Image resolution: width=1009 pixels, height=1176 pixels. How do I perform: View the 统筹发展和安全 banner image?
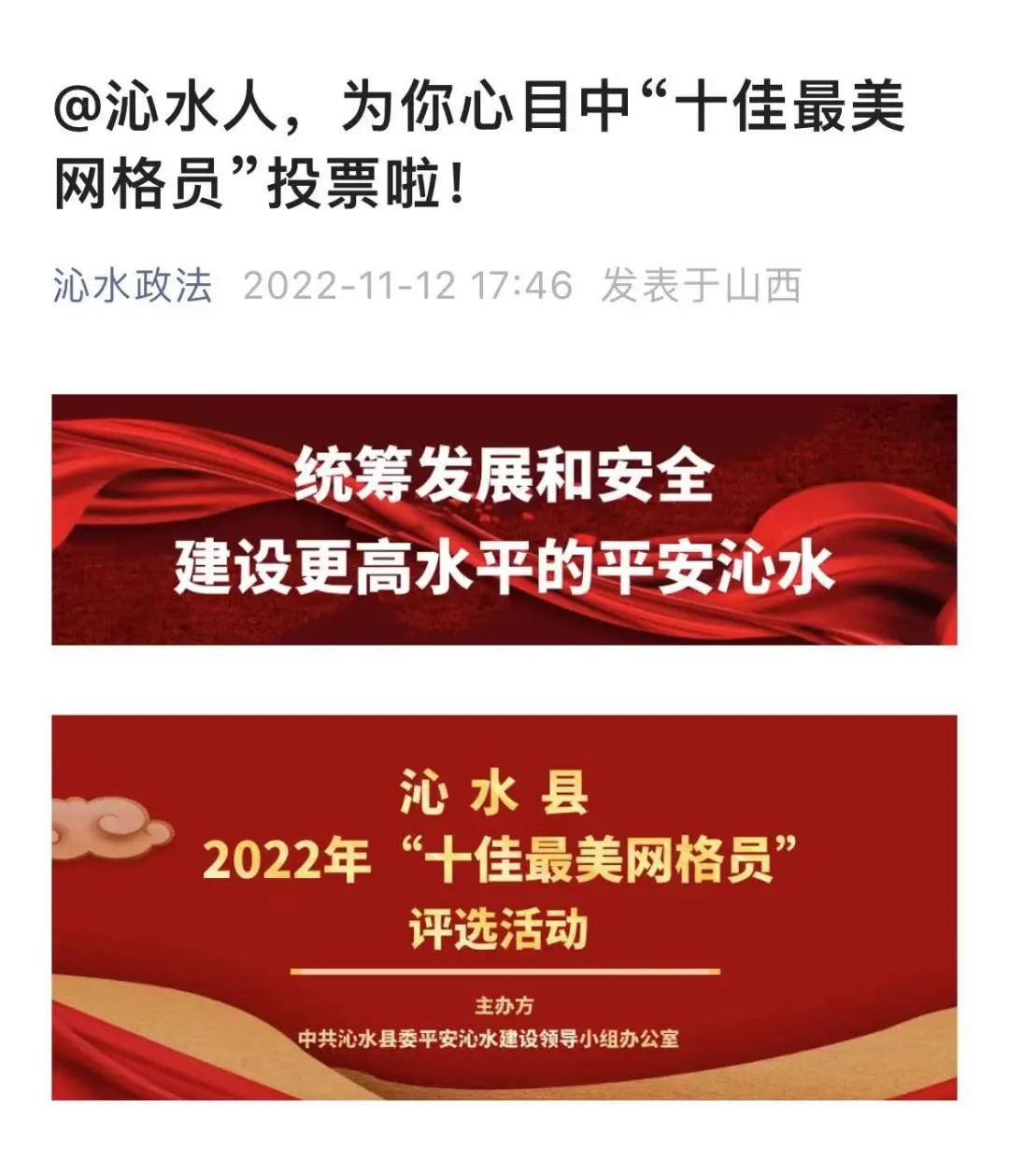click(504, 519)
